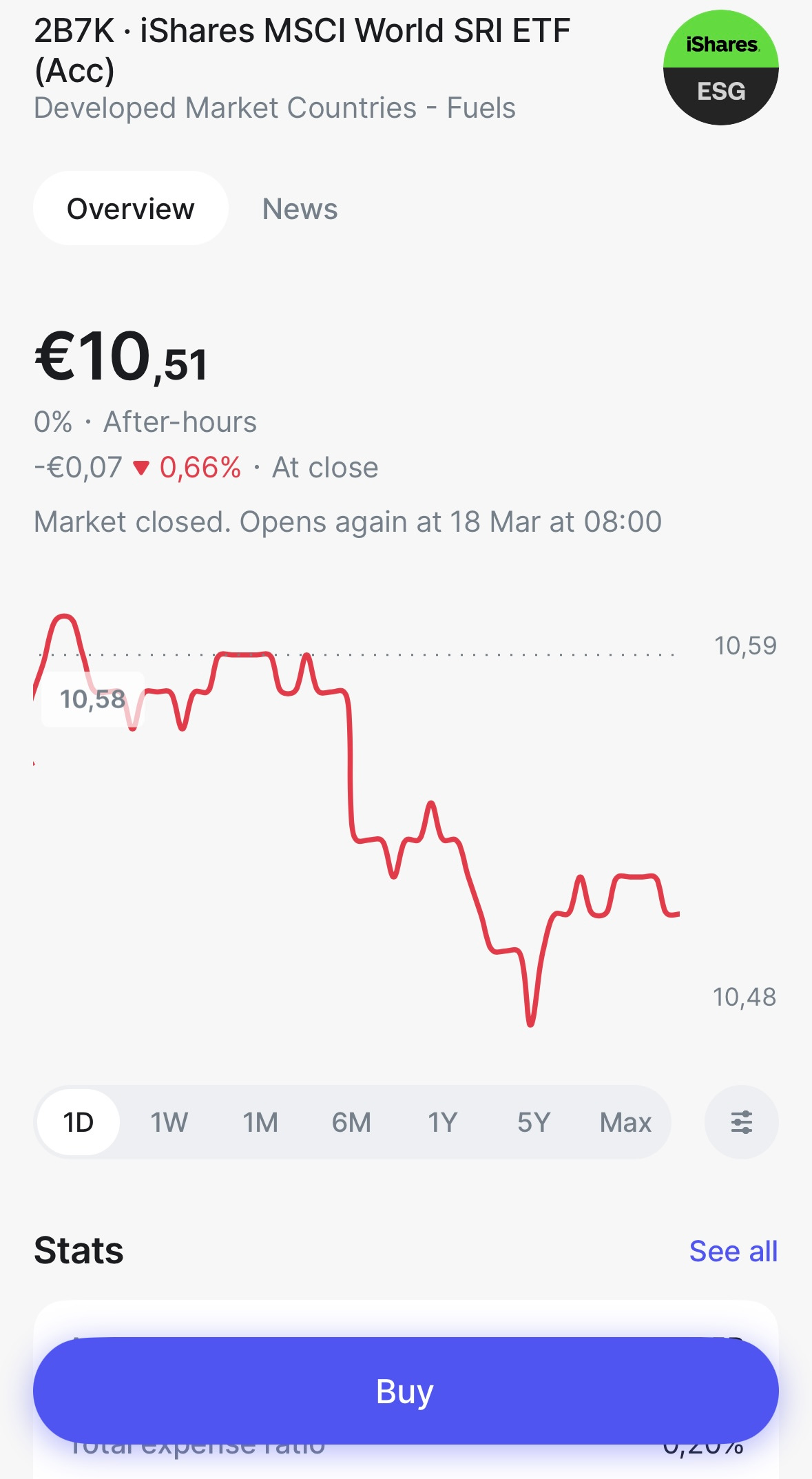Show the 1D chart range

pyautogui.click(x=79, y=1122)
